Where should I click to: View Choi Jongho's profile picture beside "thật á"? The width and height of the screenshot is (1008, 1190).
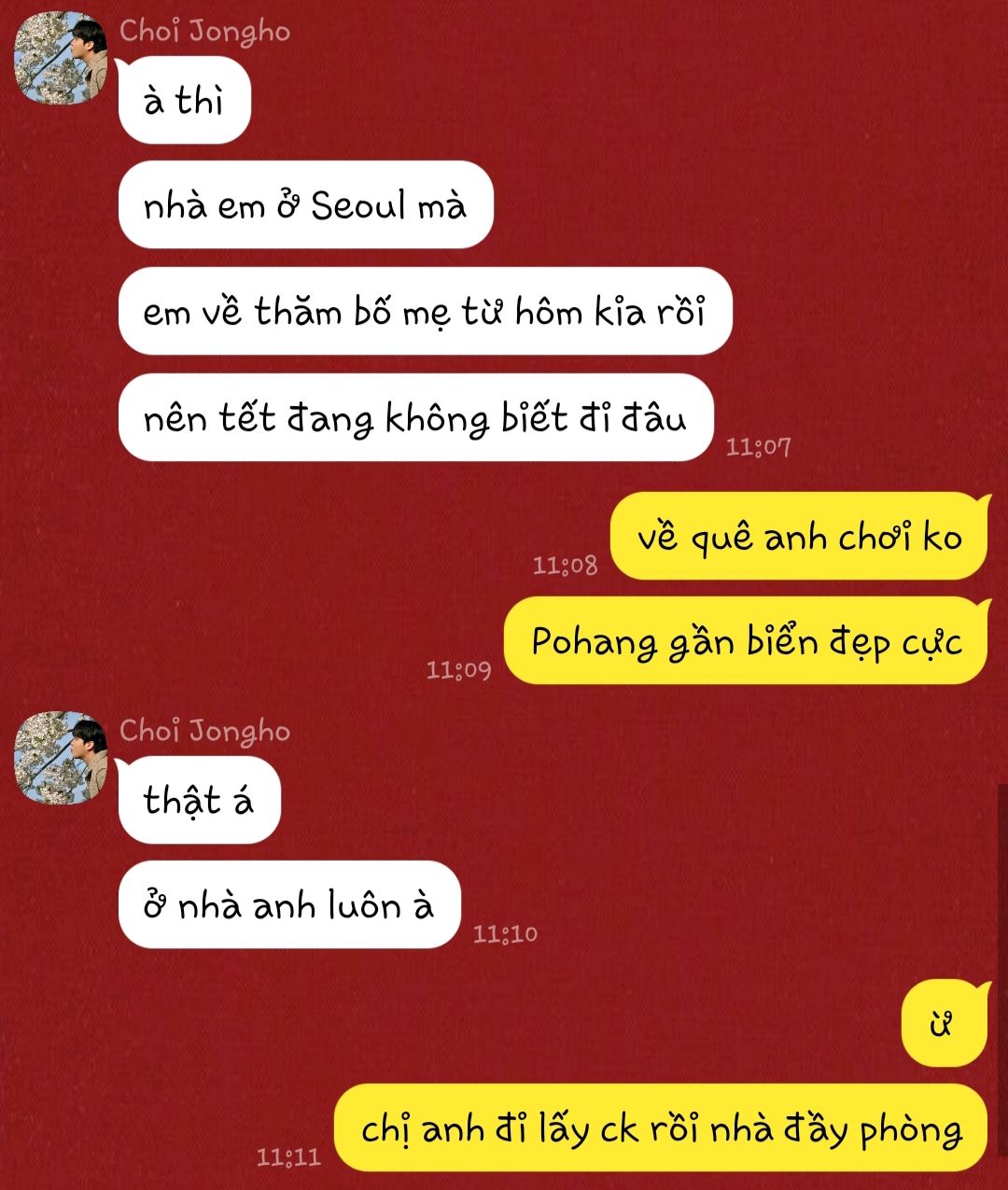point(61,758)
